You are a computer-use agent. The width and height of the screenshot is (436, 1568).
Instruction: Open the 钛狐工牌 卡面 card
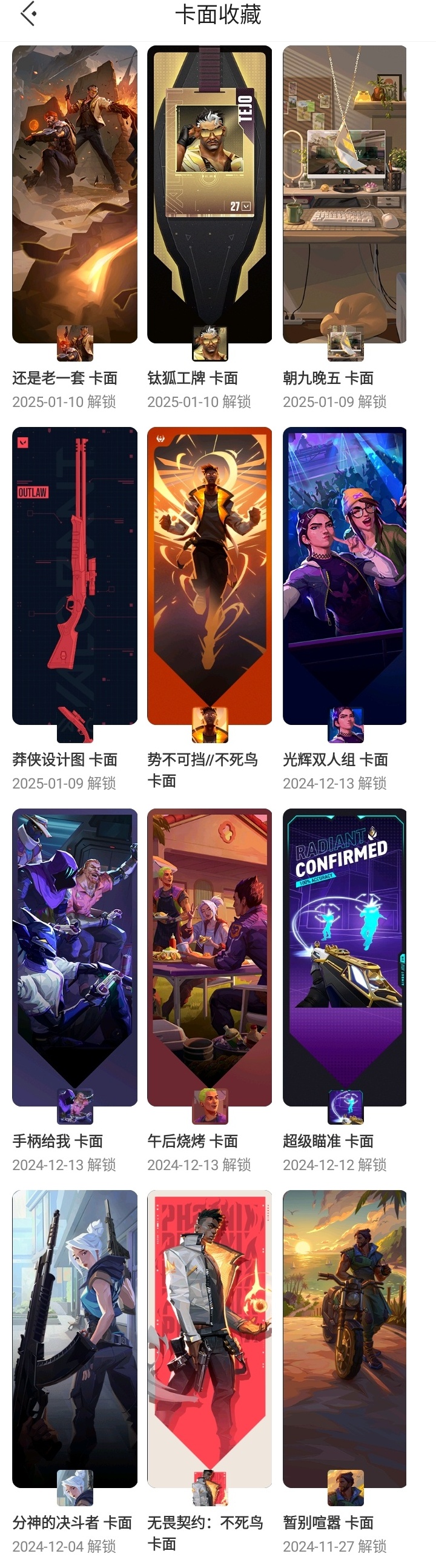coord(210,195)
